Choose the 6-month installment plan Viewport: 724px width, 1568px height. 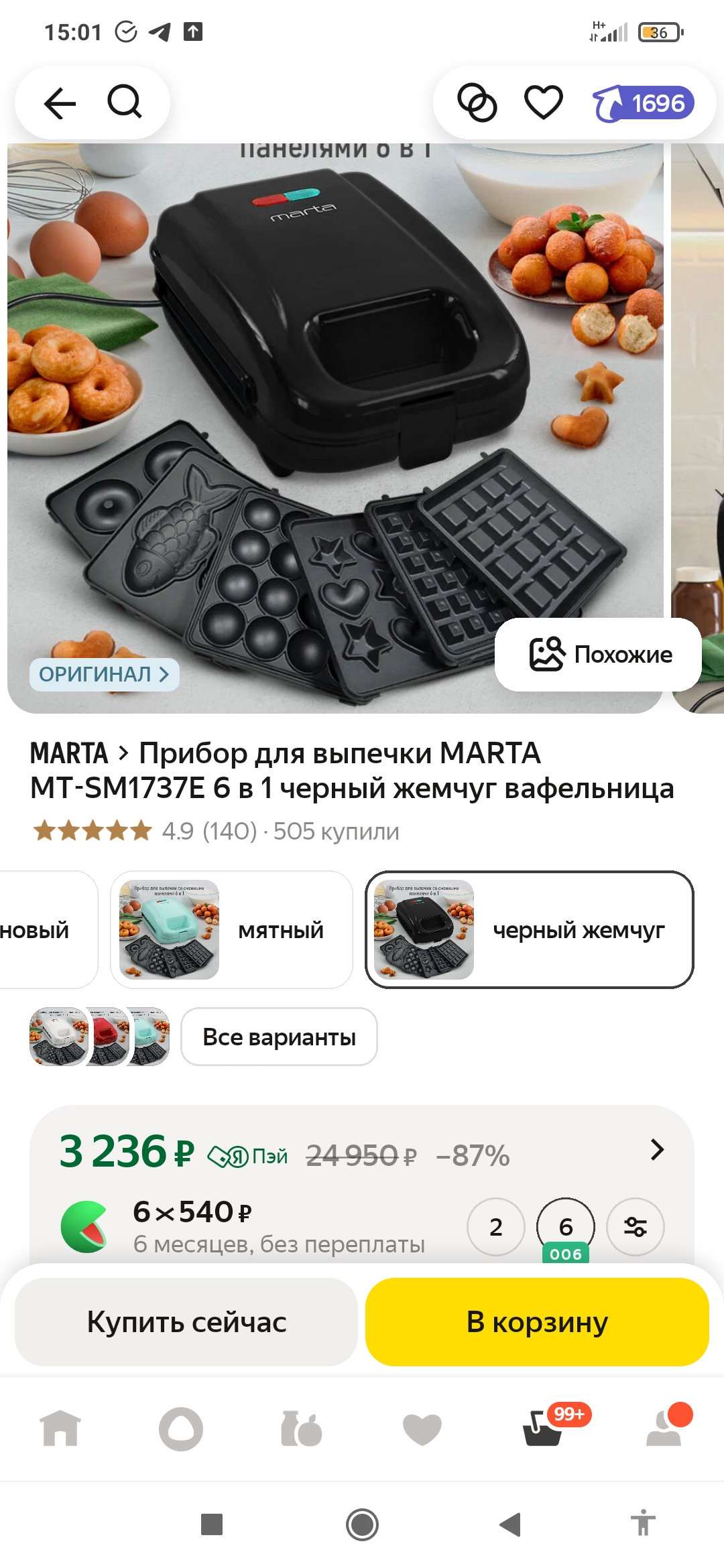coord(566,1227)
